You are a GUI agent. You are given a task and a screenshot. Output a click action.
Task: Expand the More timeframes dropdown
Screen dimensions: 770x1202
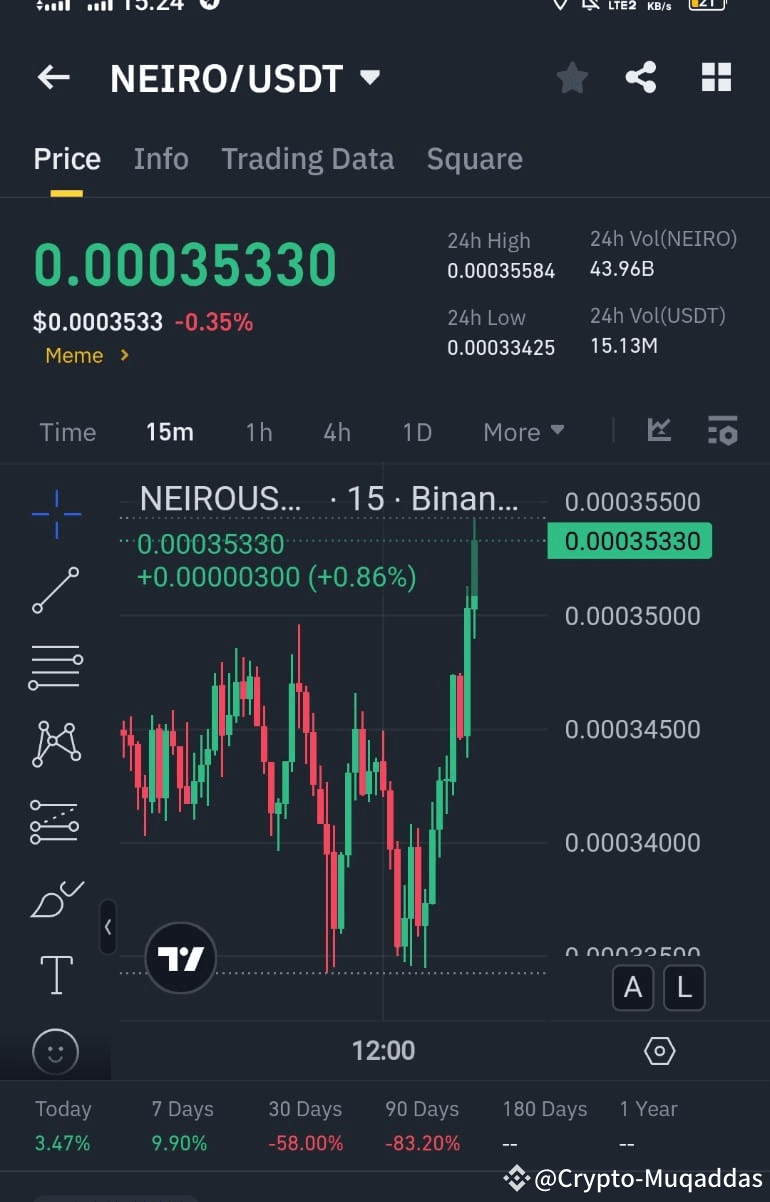523,432
